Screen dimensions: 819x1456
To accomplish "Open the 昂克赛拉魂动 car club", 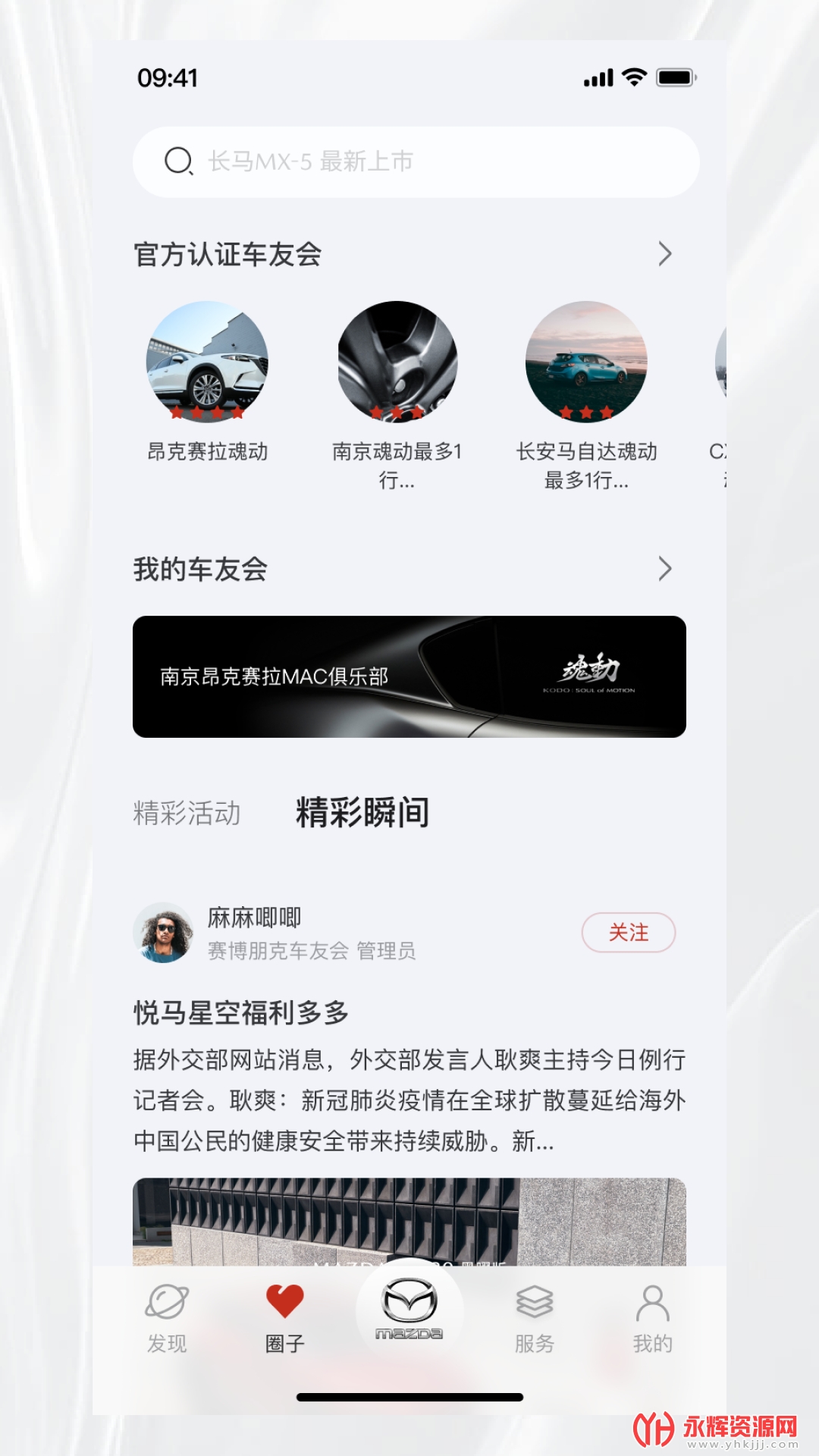I will click(x=207, y=362).
